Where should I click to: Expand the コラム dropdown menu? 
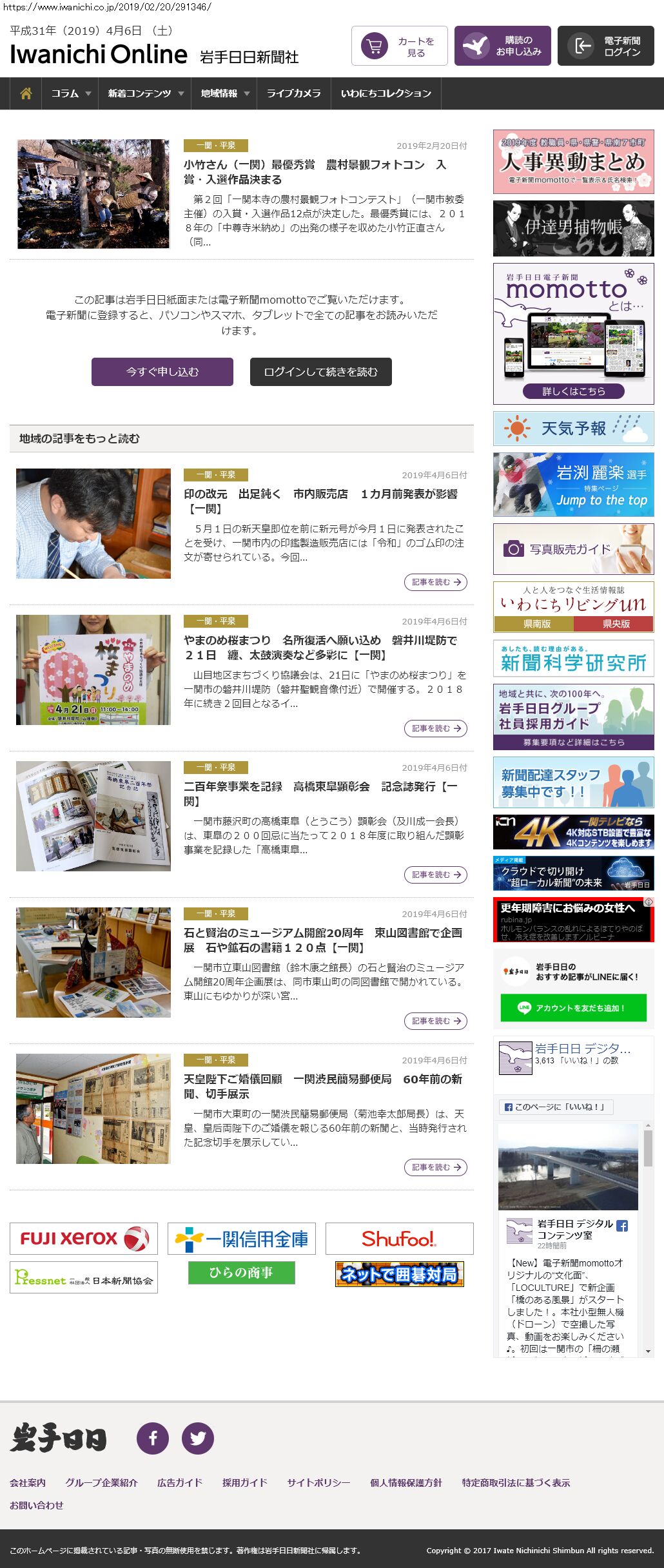coord(70,93)
